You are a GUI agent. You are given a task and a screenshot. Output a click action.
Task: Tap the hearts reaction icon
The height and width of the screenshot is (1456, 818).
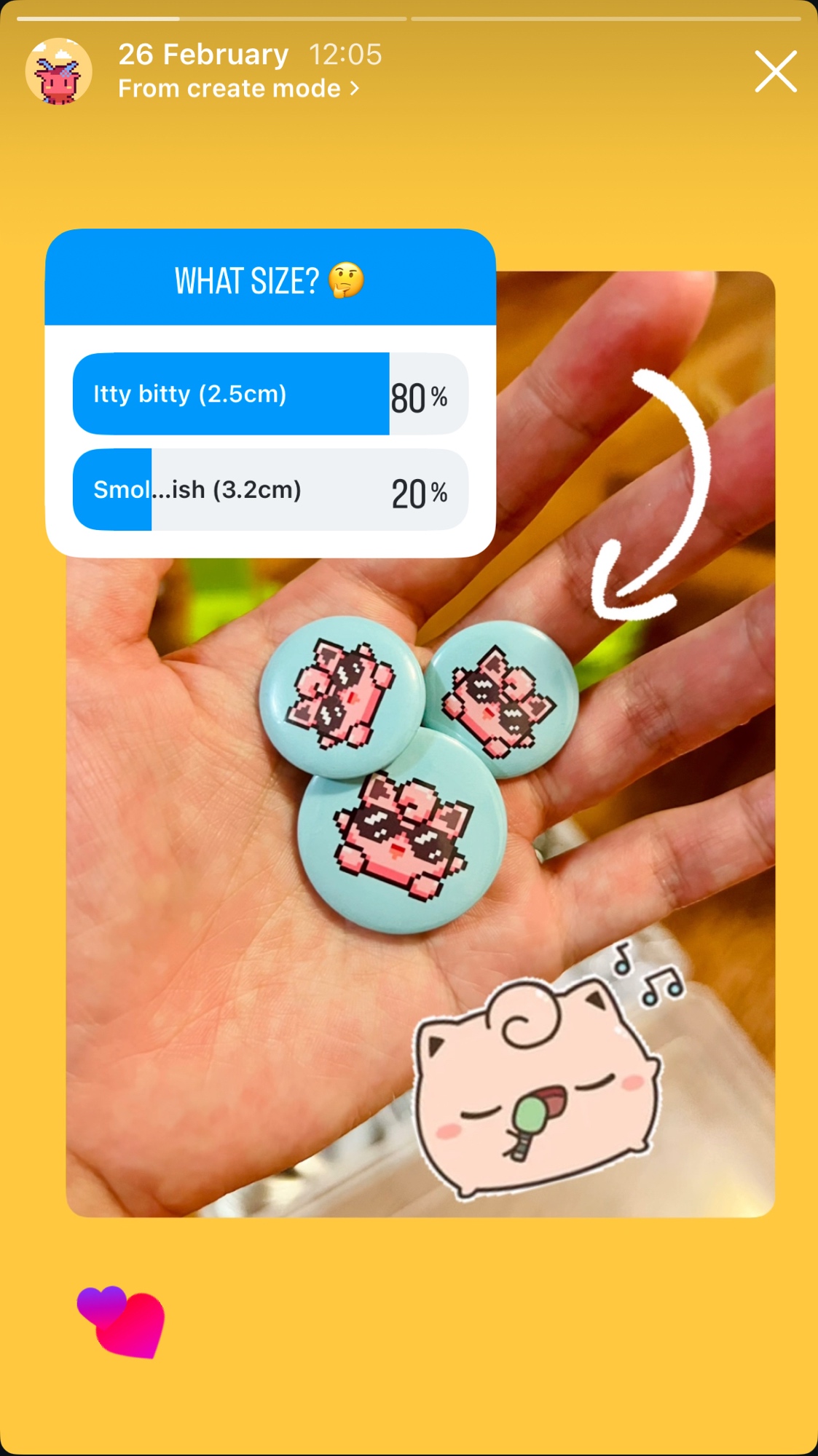122,1321
